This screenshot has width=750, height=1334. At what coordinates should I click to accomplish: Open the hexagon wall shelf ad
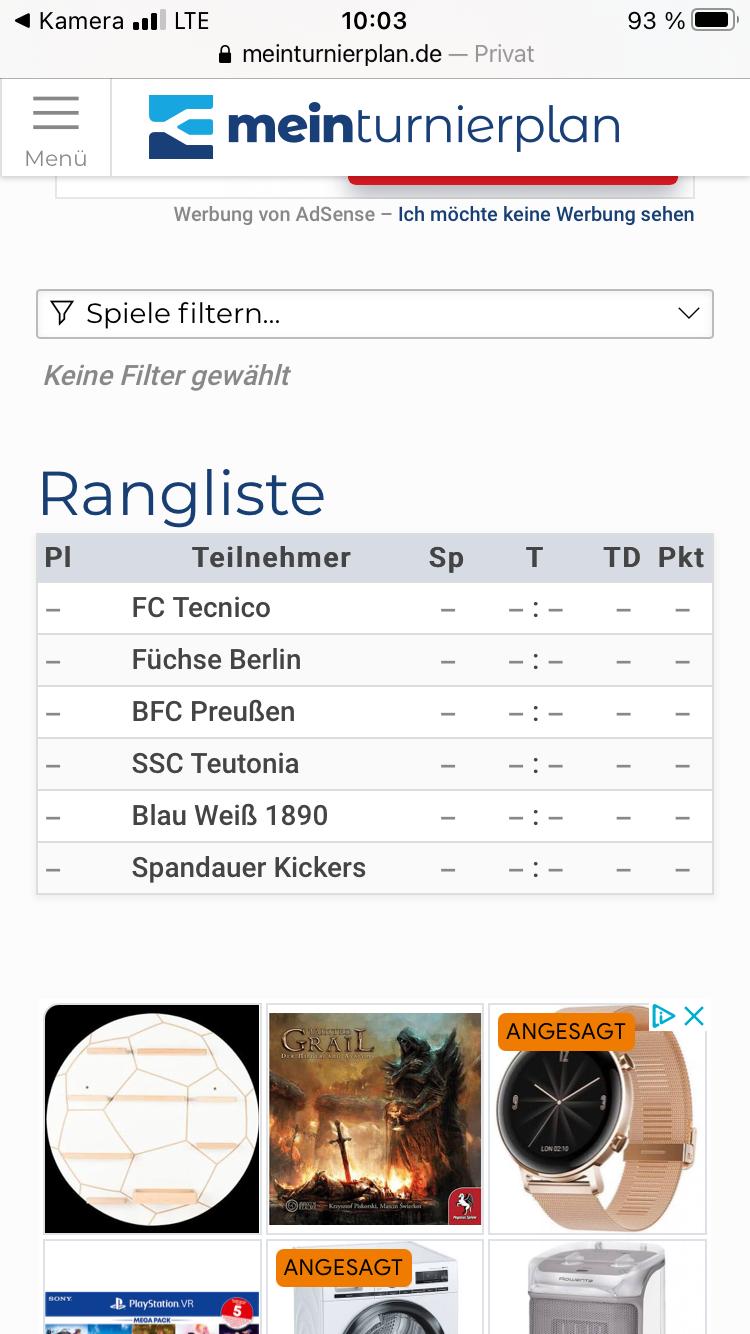(152, 1118)
